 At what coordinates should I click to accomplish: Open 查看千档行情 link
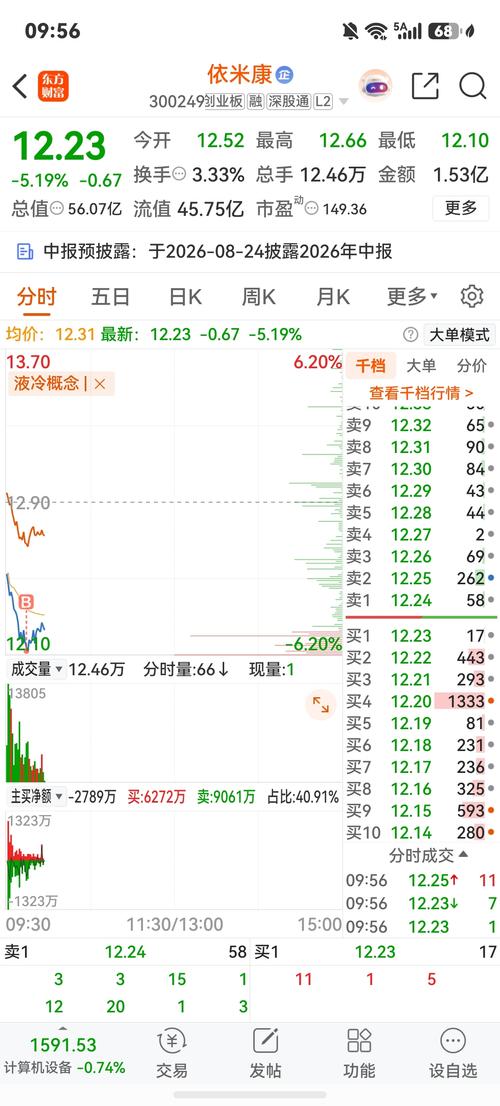point(421,393)
